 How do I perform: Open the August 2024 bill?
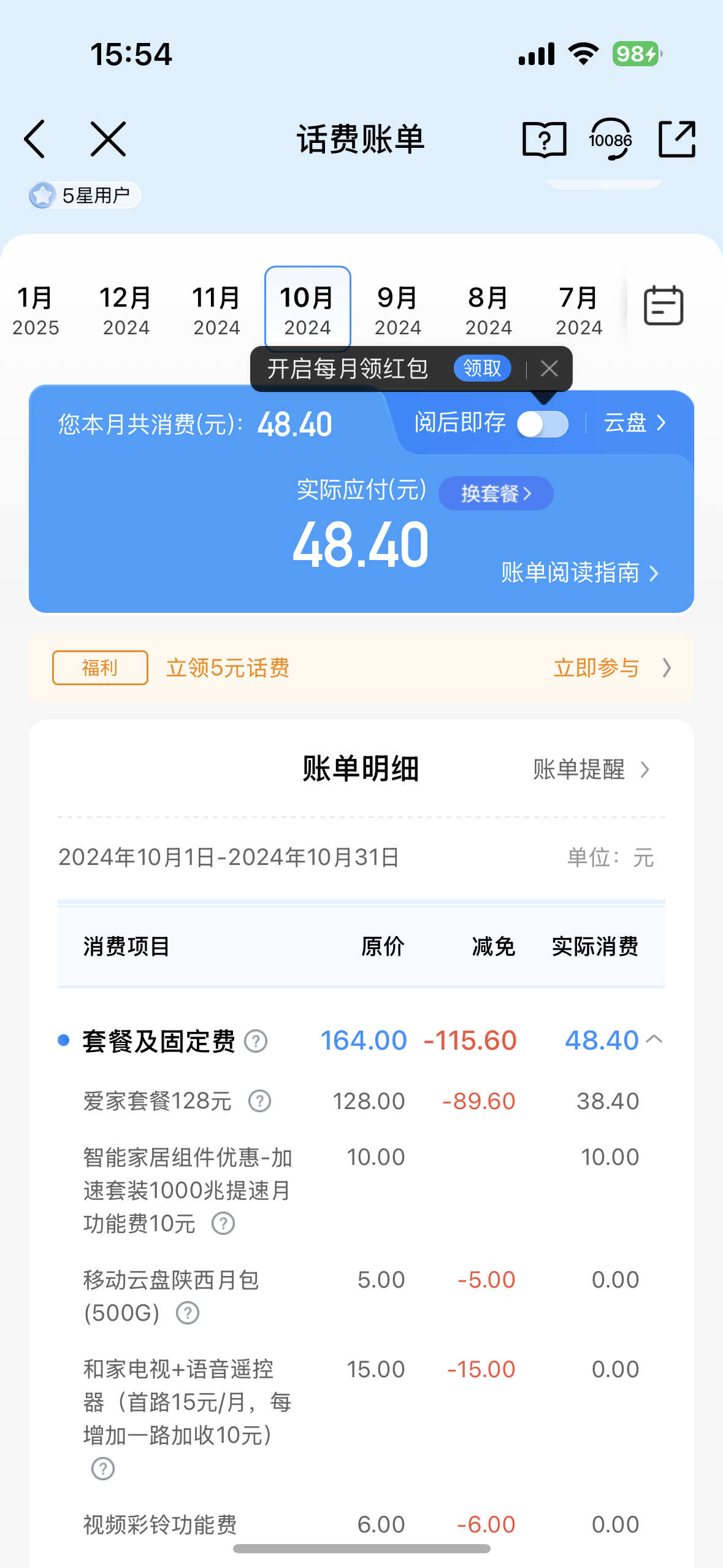point(488,310)
